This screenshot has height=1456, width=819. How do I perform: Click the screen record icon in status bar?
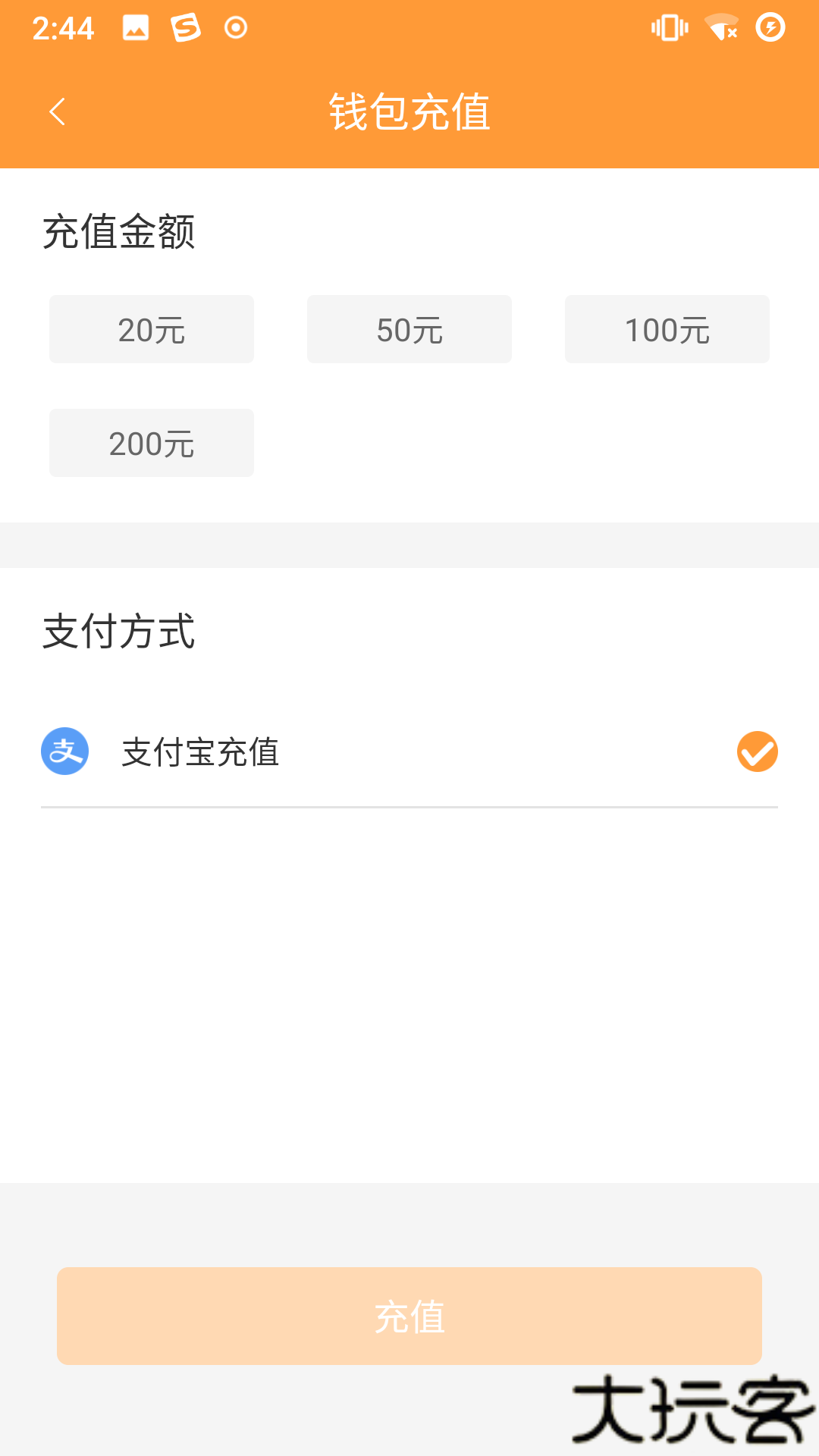[234, 27]
